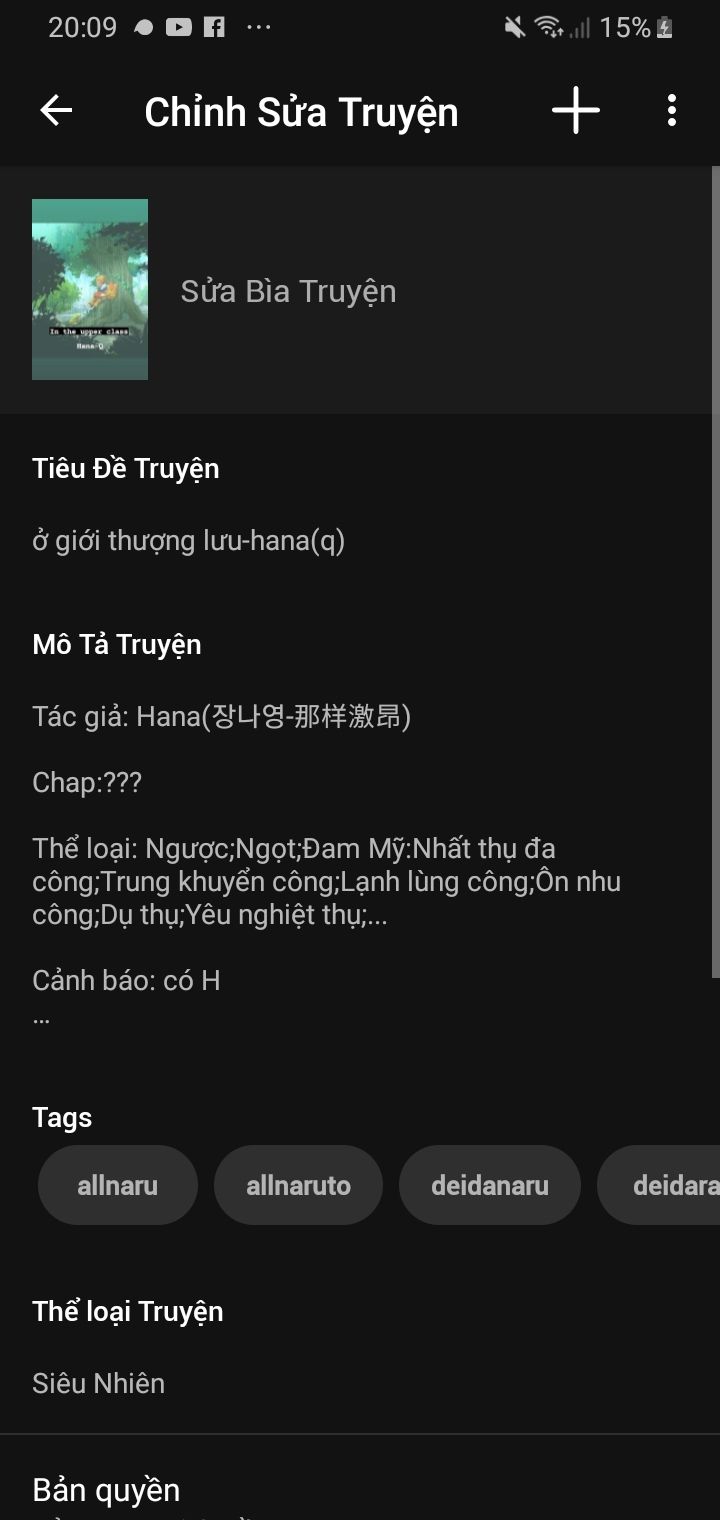Add a new chapter with plus icon
The image size is (720, 1520).
(x=576, y=111)
